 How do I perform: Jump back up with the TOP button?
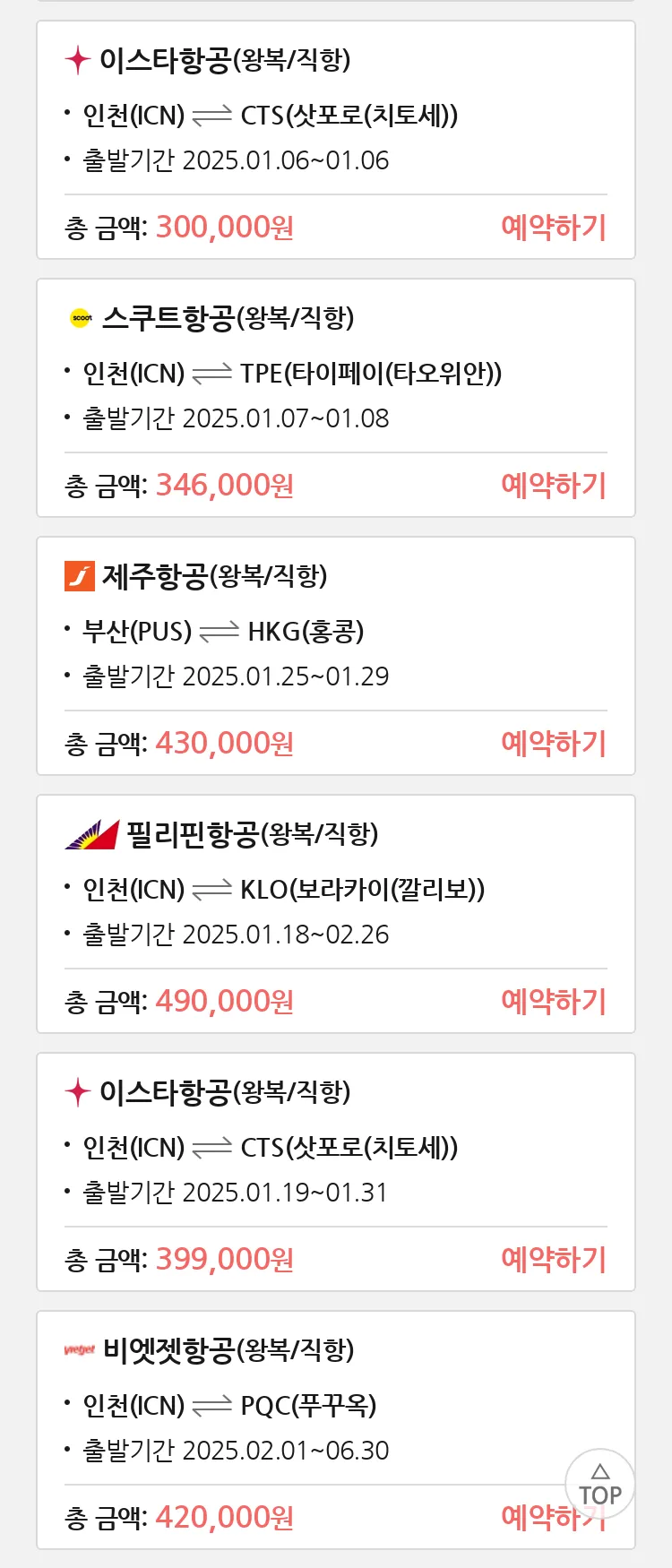[x=599, y=1485]
